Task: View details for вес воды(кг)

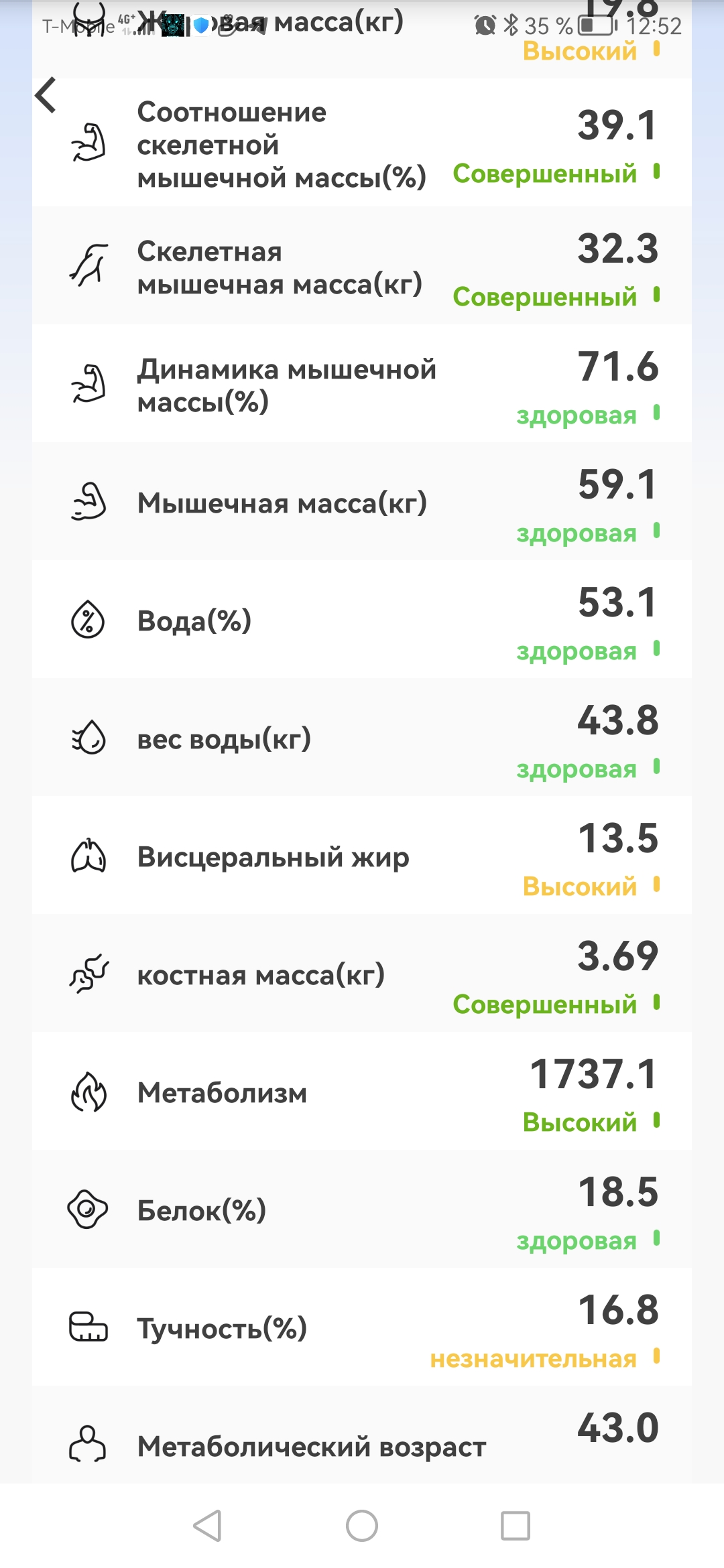Action: click(362, 738)
